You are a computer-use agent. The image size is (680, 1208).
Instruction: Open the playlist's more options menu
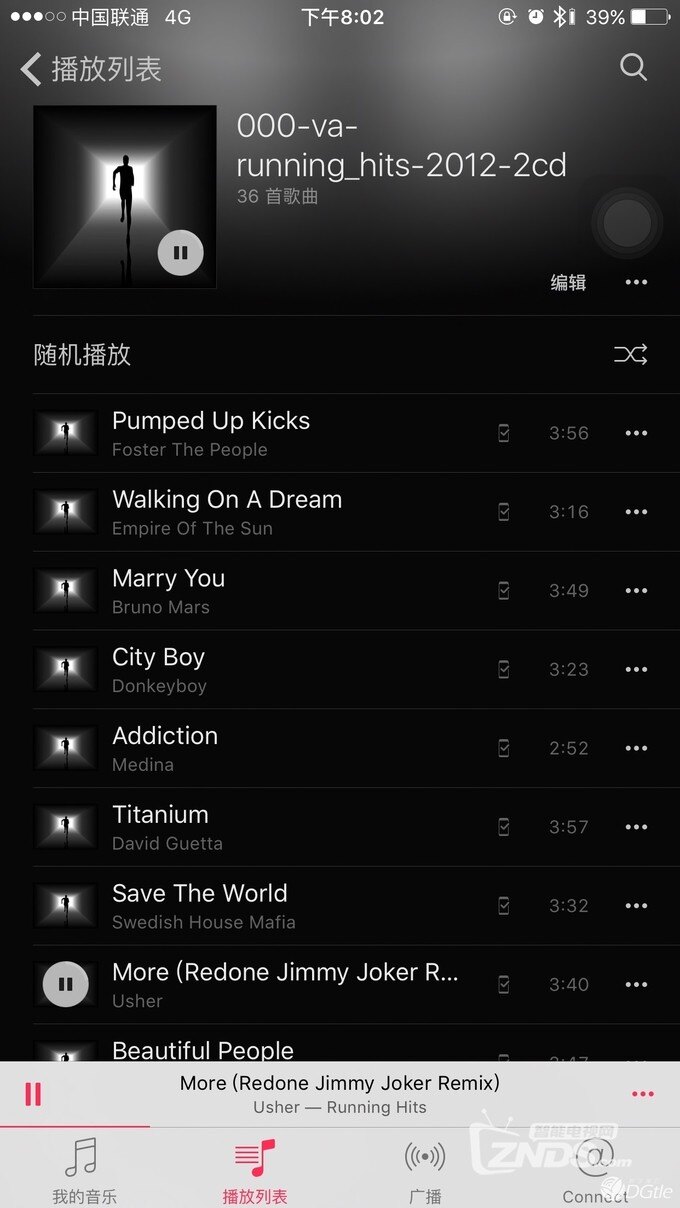[636, 282]
